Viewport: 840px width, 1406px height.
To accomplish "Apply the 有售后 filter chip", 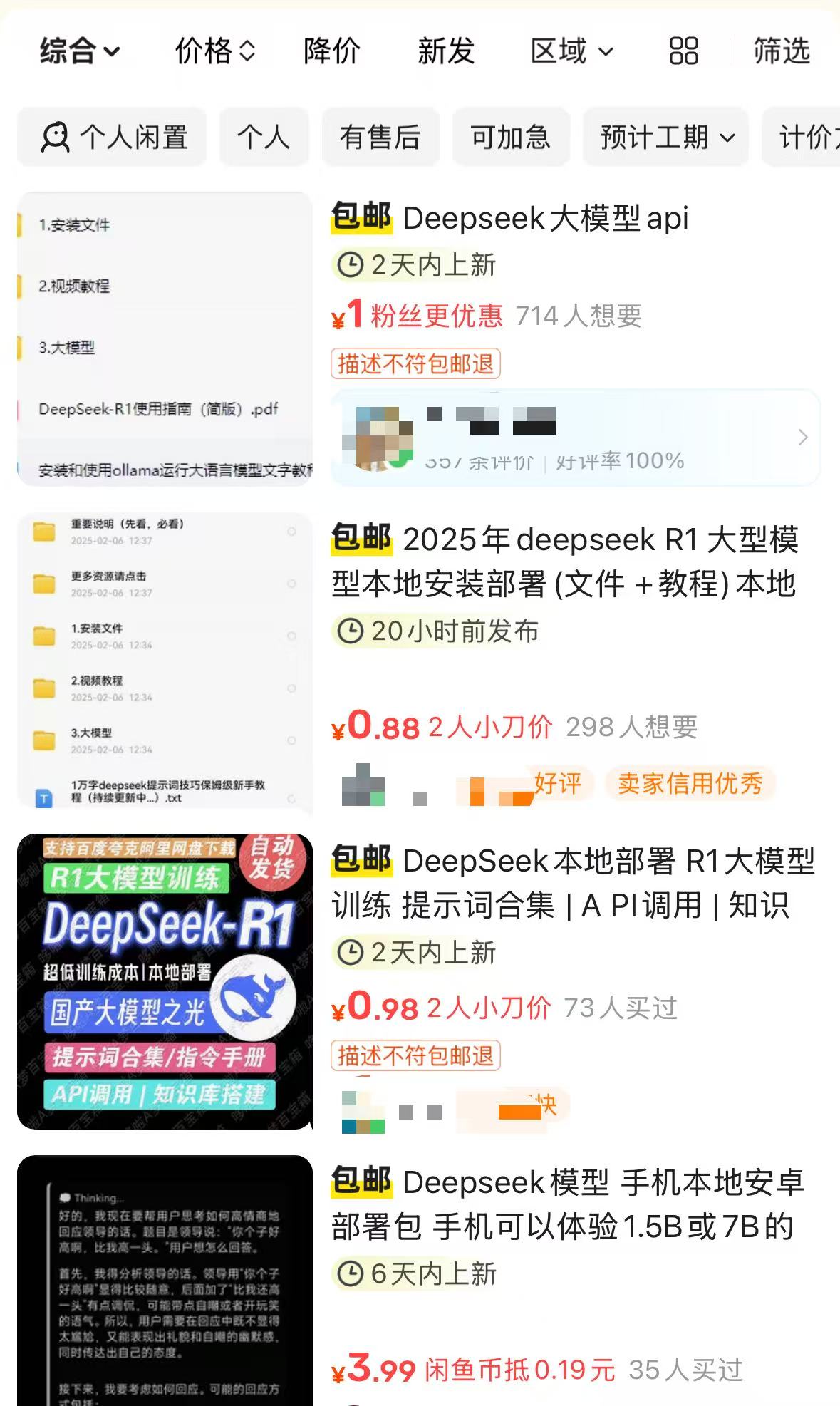I will 380,137.
